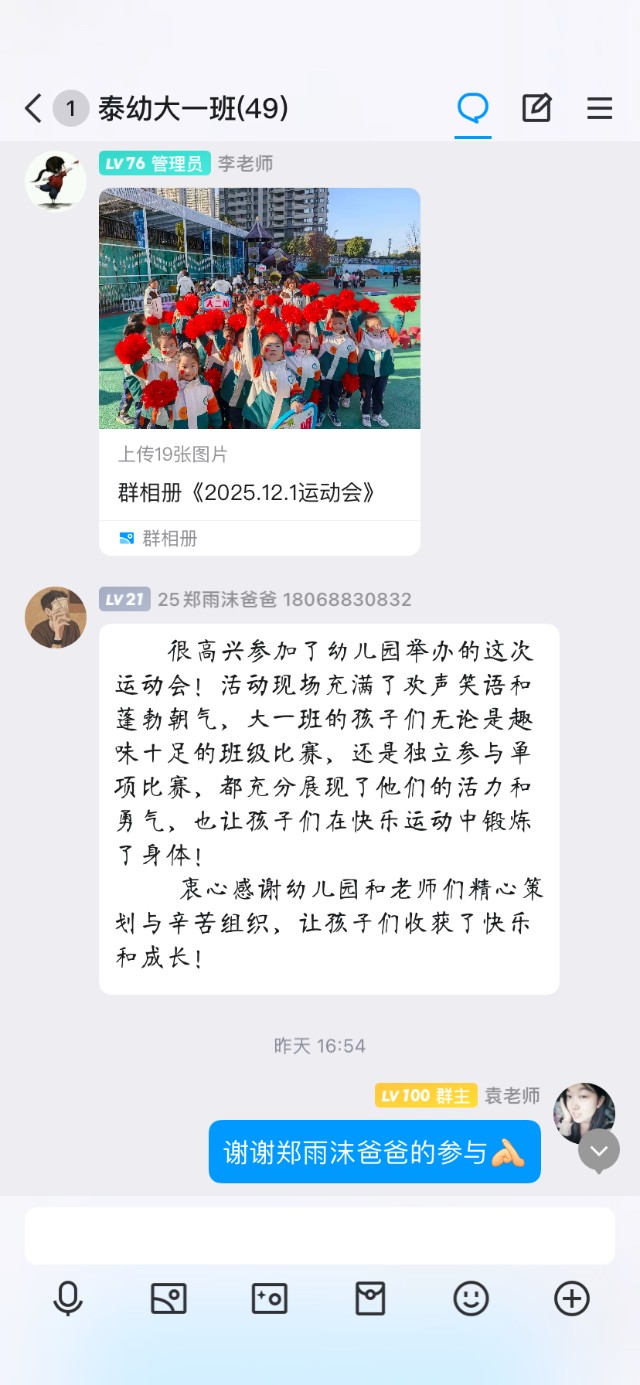Open the edit note icon in header
The height and width of the screenshot is (1385, 640).
(x=537, y=108)
